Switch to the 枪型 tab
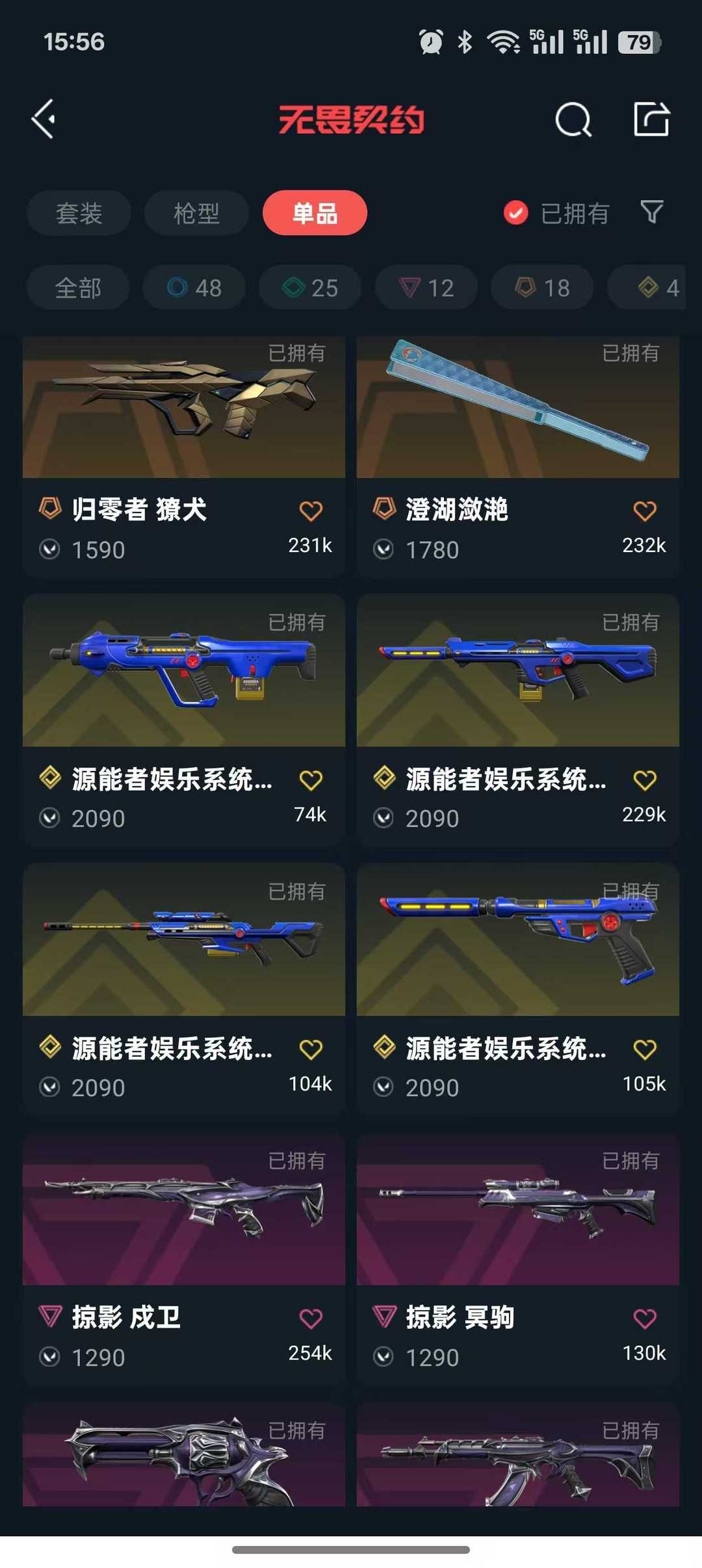 [x=196, y=212]
